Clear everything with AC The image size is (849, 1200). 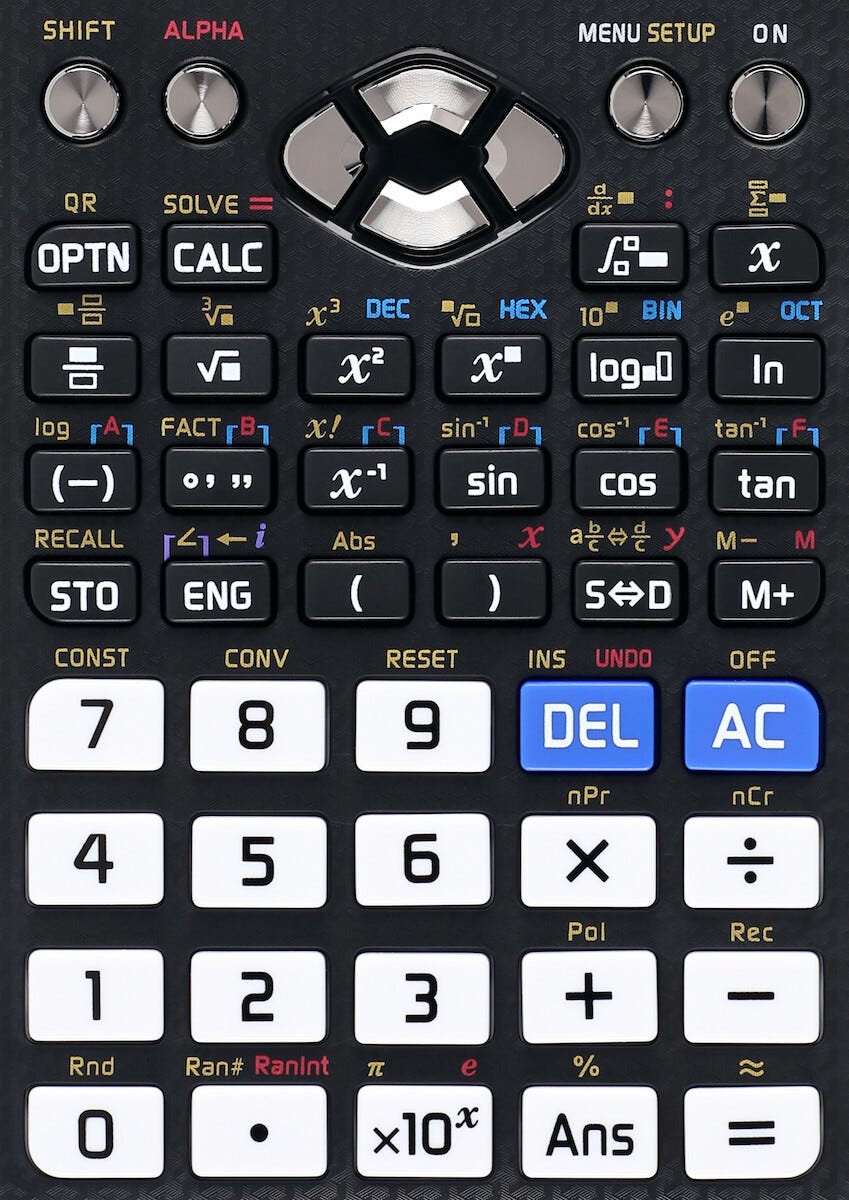coord(751,726)
